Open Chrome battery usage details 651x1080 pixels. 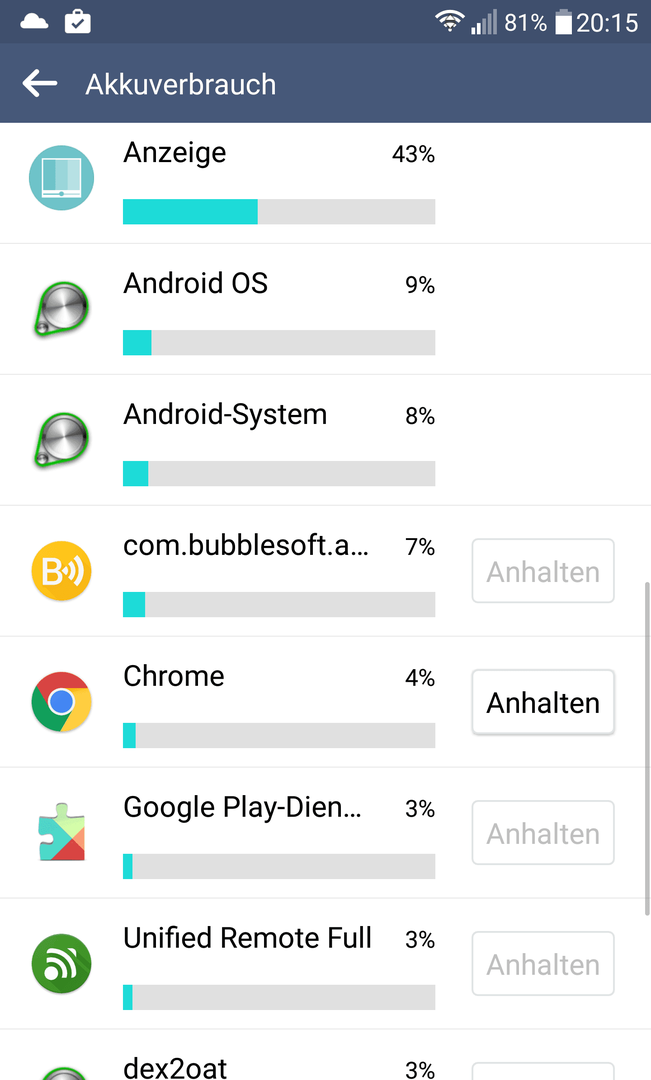coord(234,702)
